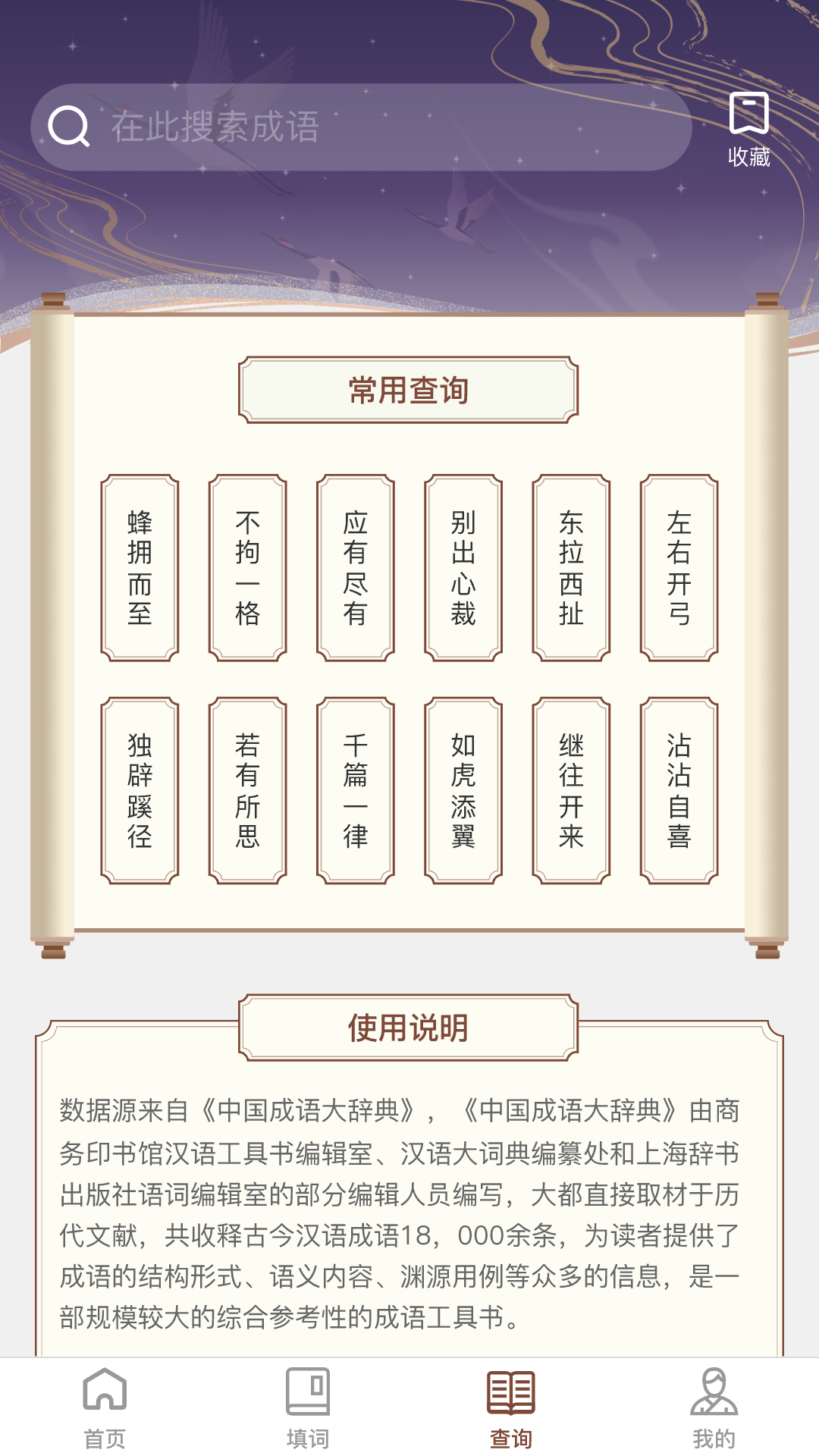Select the 查询 tab
This screenshot has height=1456, width=819.
pyautogui.click(x=511, y=1407)
